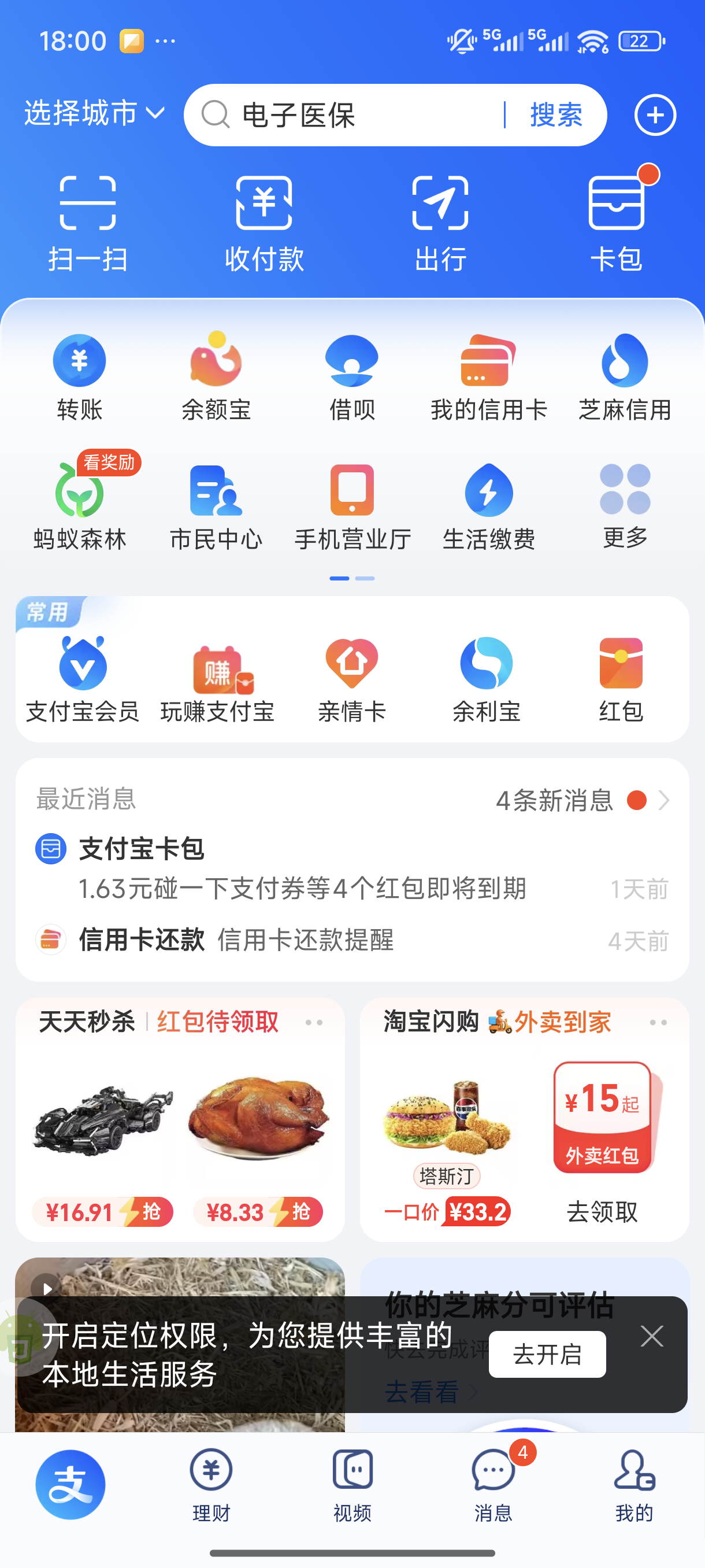The height and width of the screenshot is (1568, 705).
Task: Switch to the 我的 tab
Action: (x=634, y=1484)
